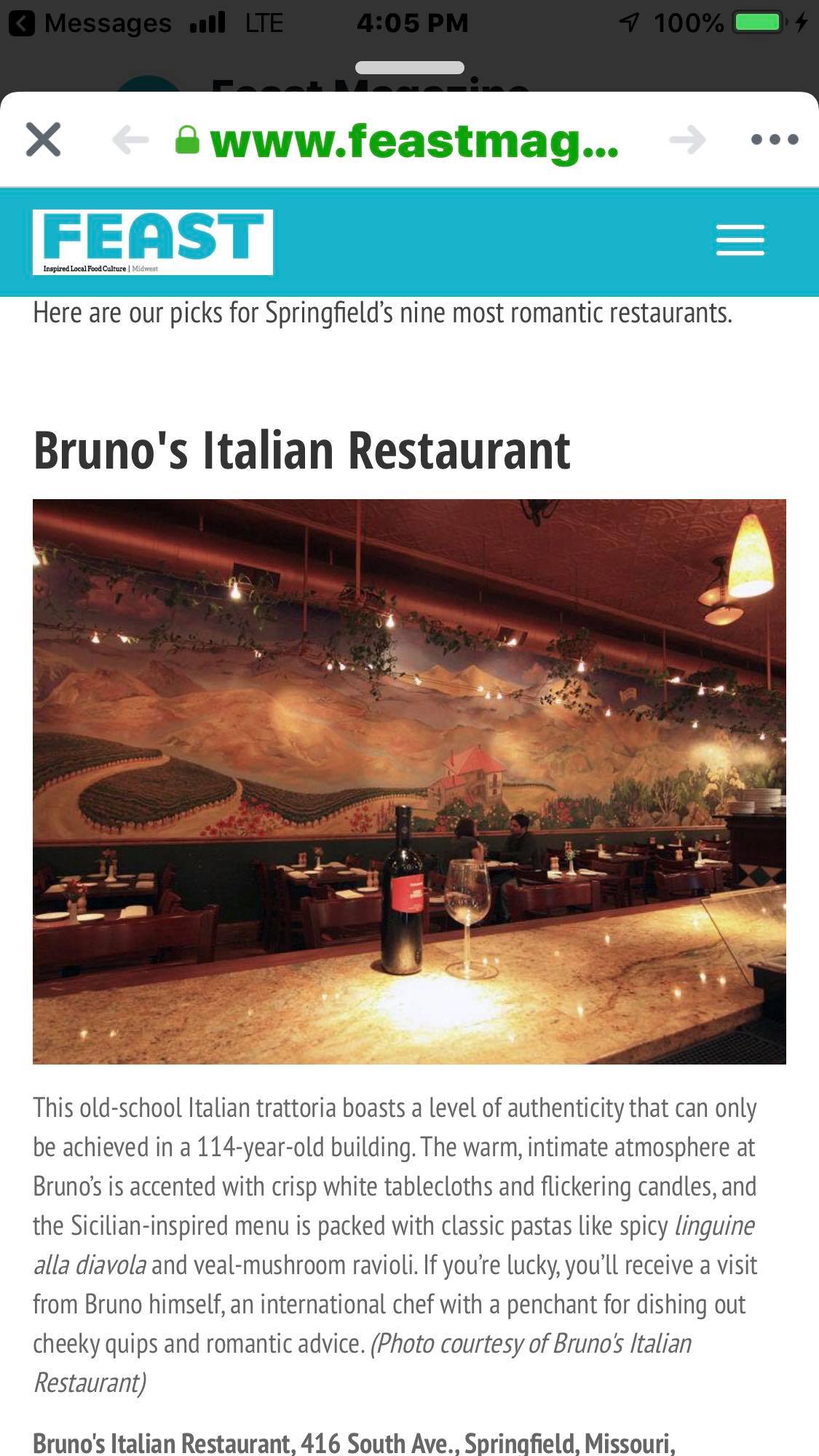Go back to previous web page

coord(131,140)
